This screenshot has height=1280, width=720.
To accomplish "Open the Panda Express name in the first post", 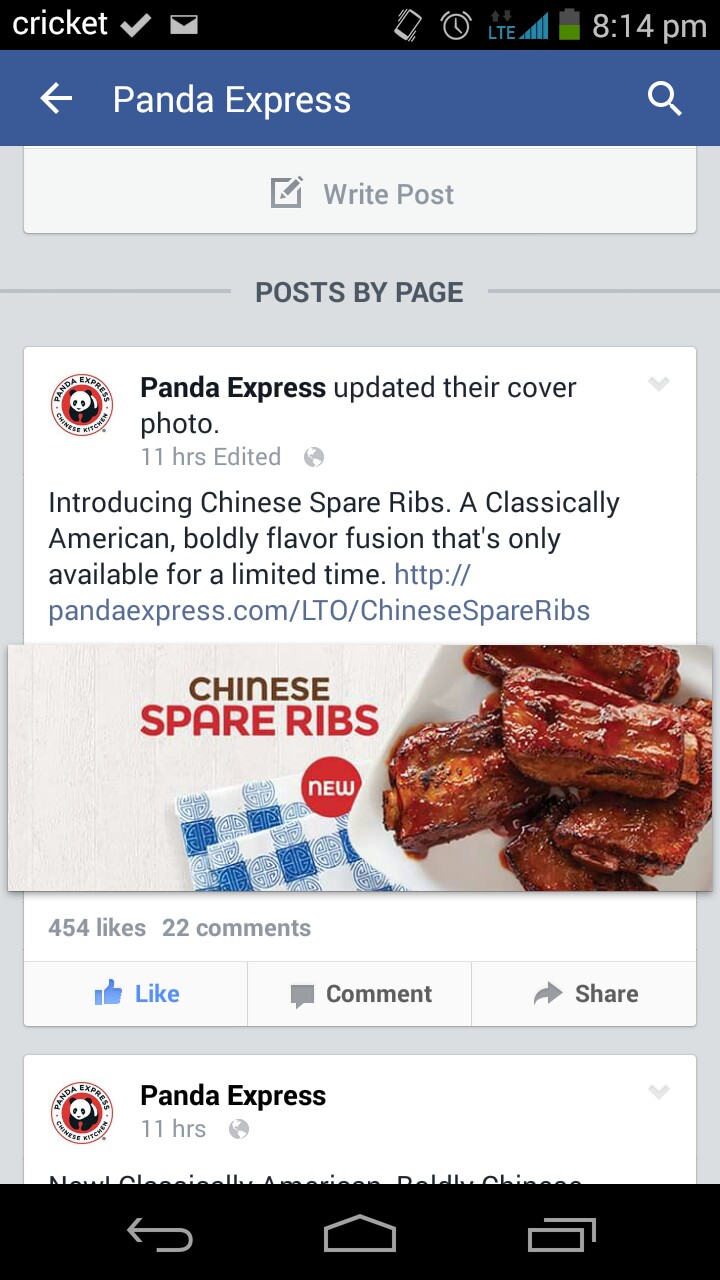I will [233, 388].
